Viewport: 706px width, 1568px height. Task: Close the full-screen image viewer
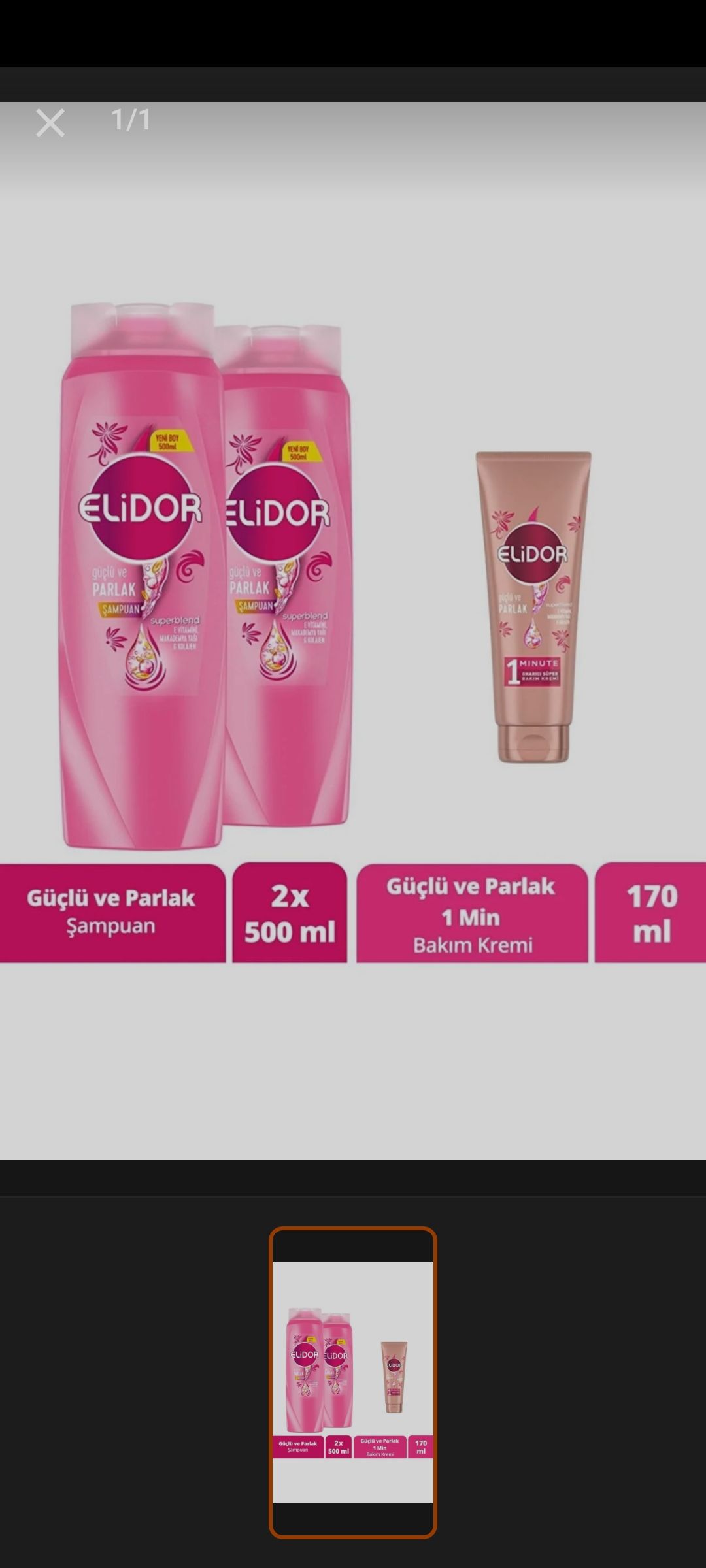(x=50, y=123)
